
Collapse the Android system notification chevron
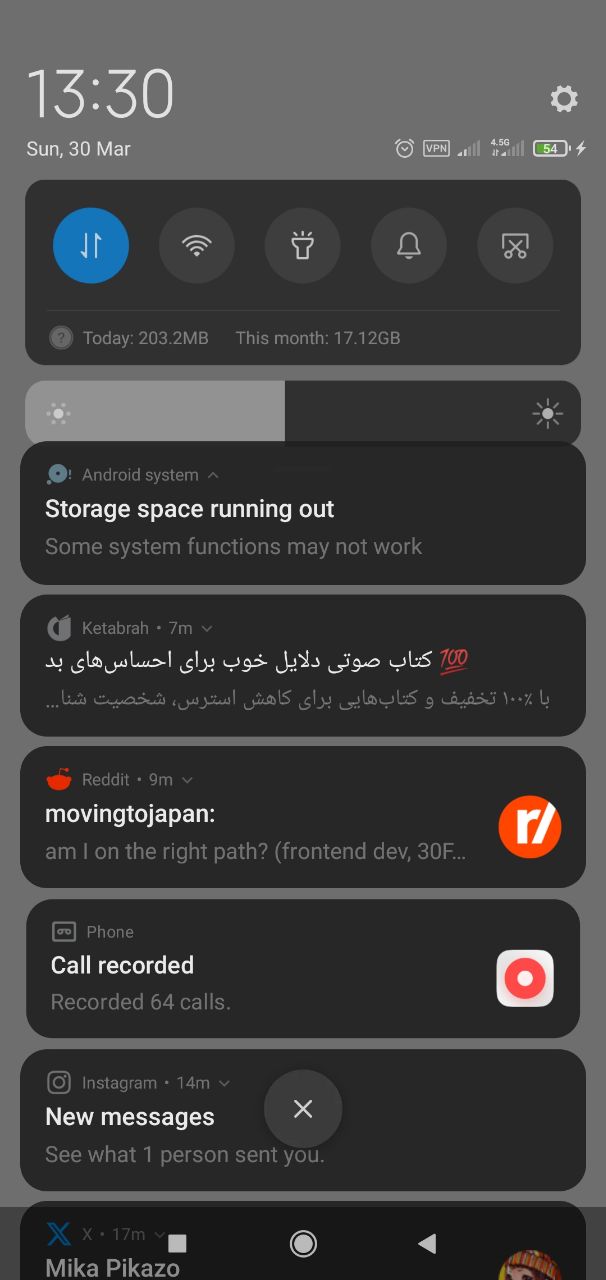(x=213, y=475)
